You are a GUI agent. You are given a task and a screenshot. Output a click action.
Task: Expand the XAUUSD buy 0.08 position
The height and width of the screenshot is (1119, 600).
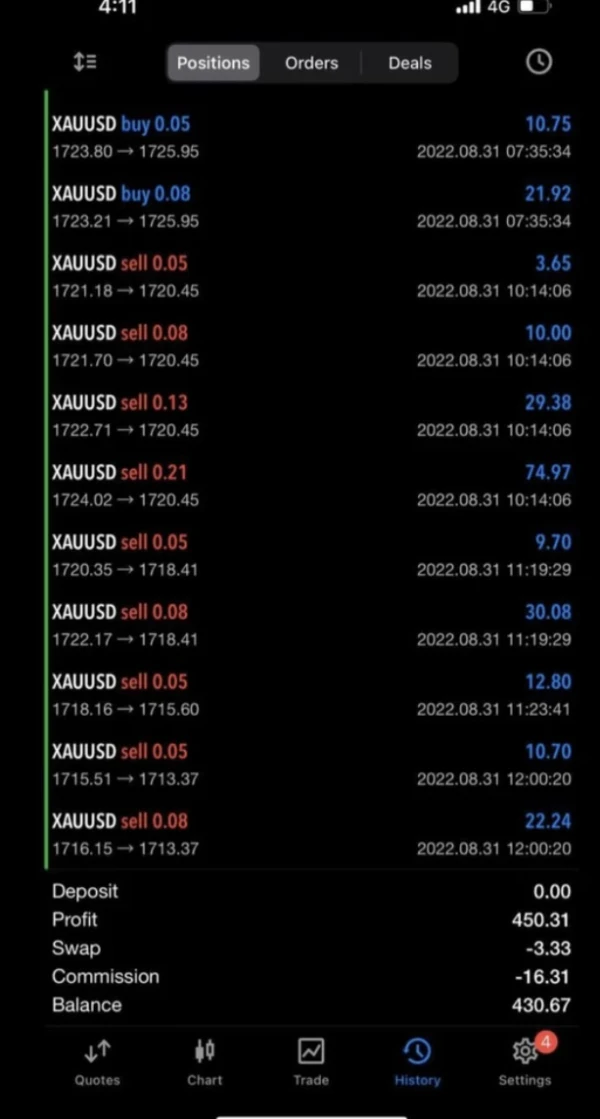point(311,207)
